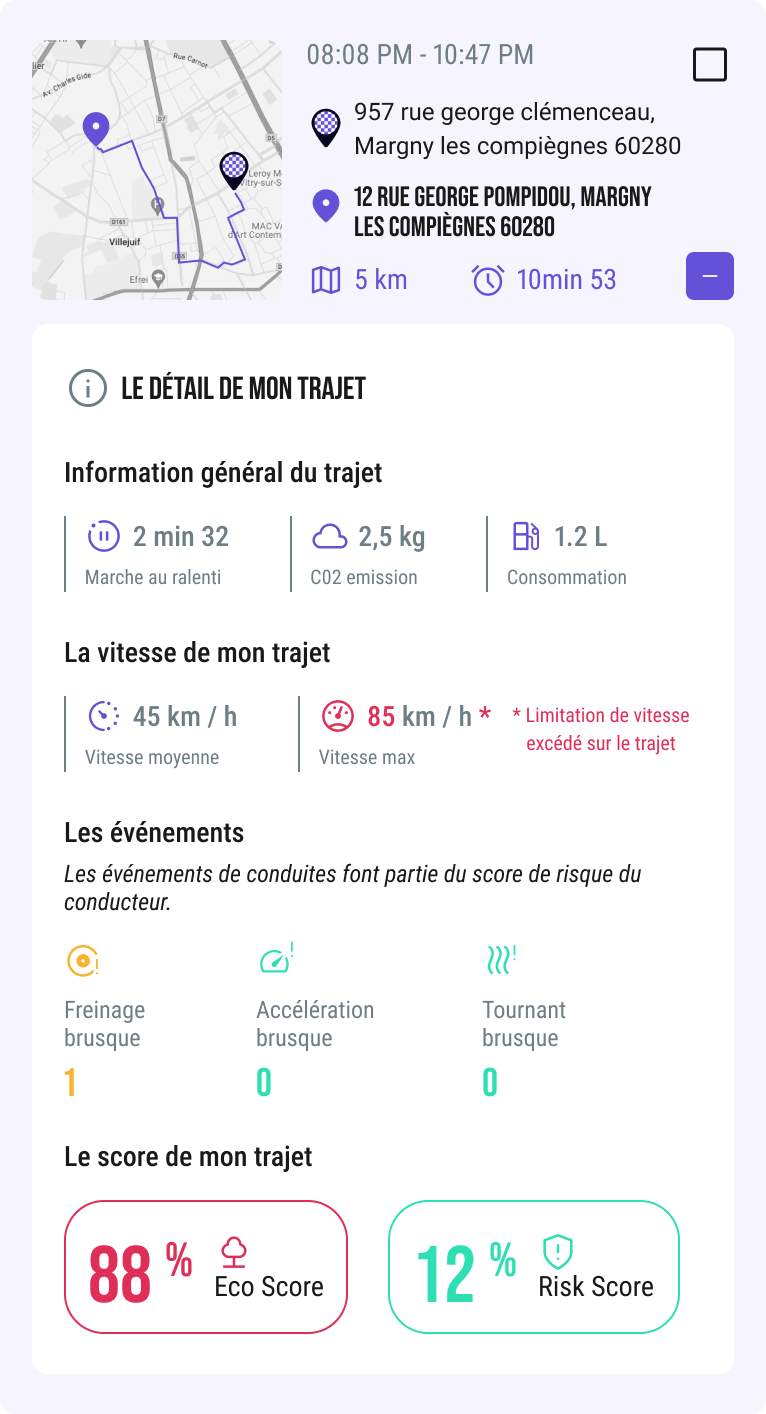Open the Risk Score card
The image size is (766, 1414).
(534, 1267)
